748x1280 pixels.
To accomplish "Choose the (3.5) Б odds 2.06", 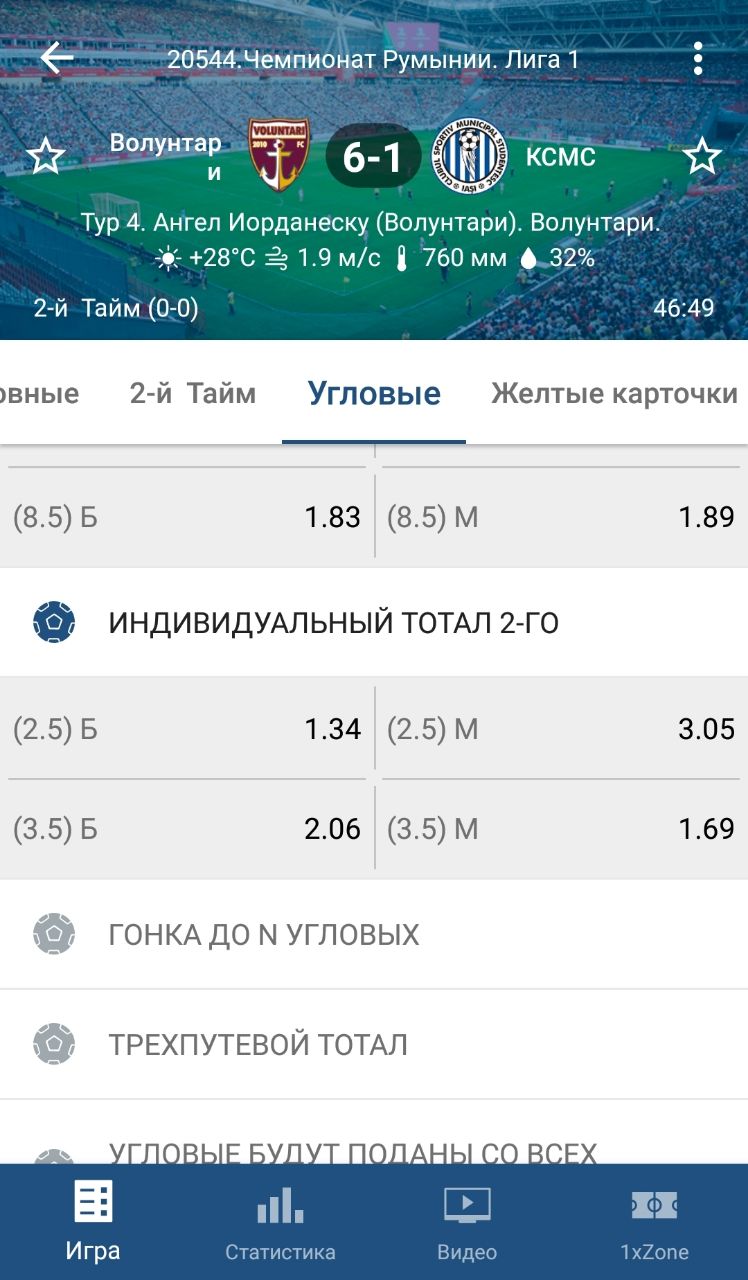I will pos(187,829).
